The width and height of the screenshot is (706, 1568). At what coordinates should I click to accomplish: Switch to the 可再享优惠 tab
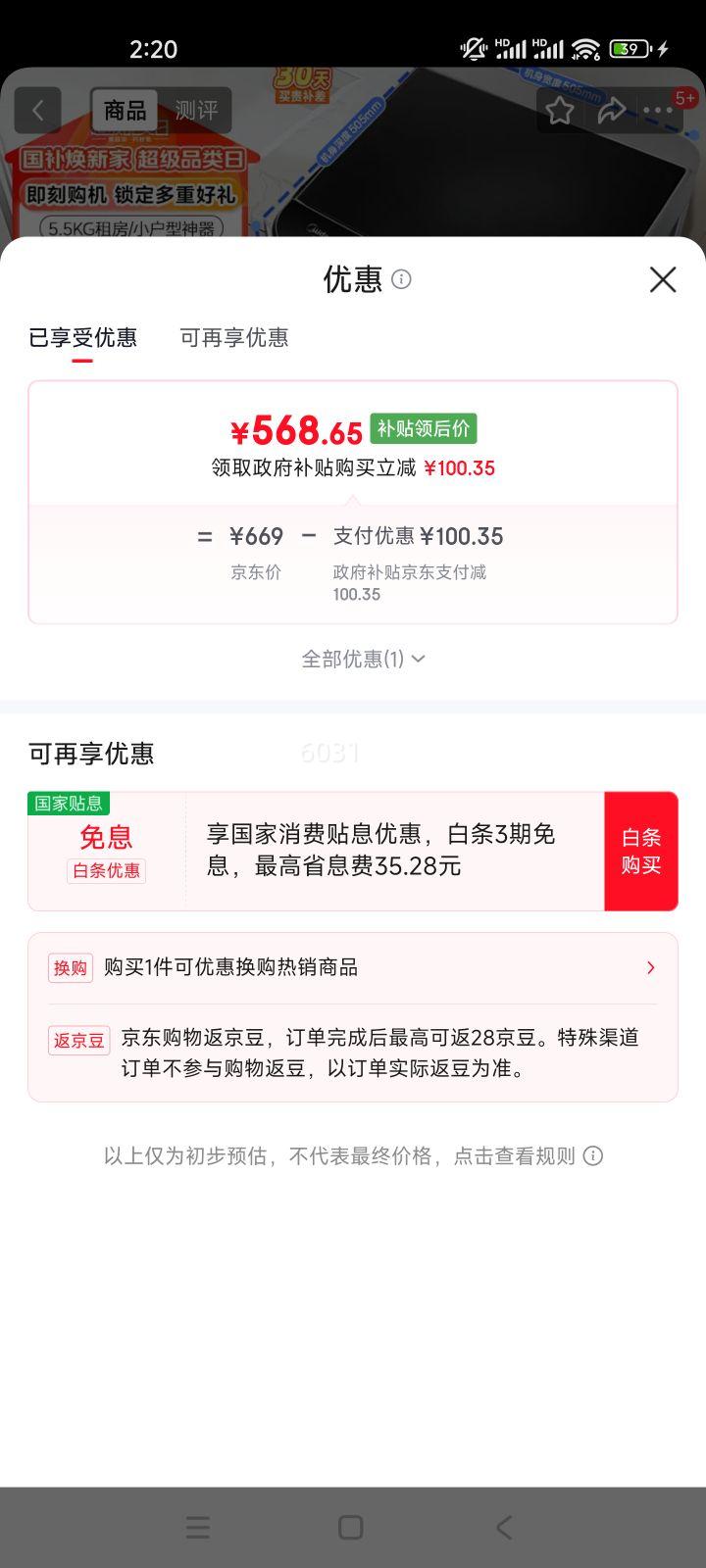click(x=235, y=338)
